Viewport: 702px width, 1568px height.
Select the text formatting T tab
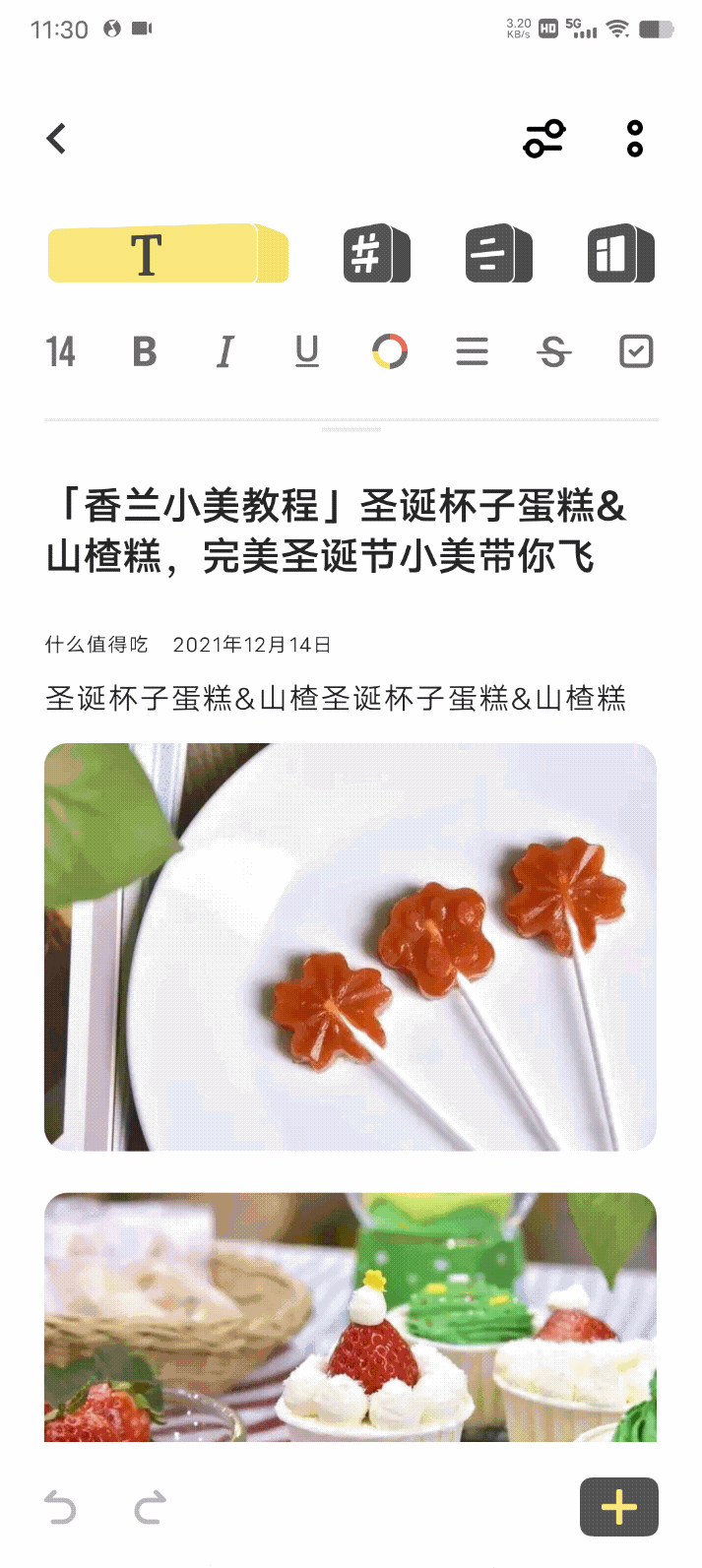tap(167, 254)
